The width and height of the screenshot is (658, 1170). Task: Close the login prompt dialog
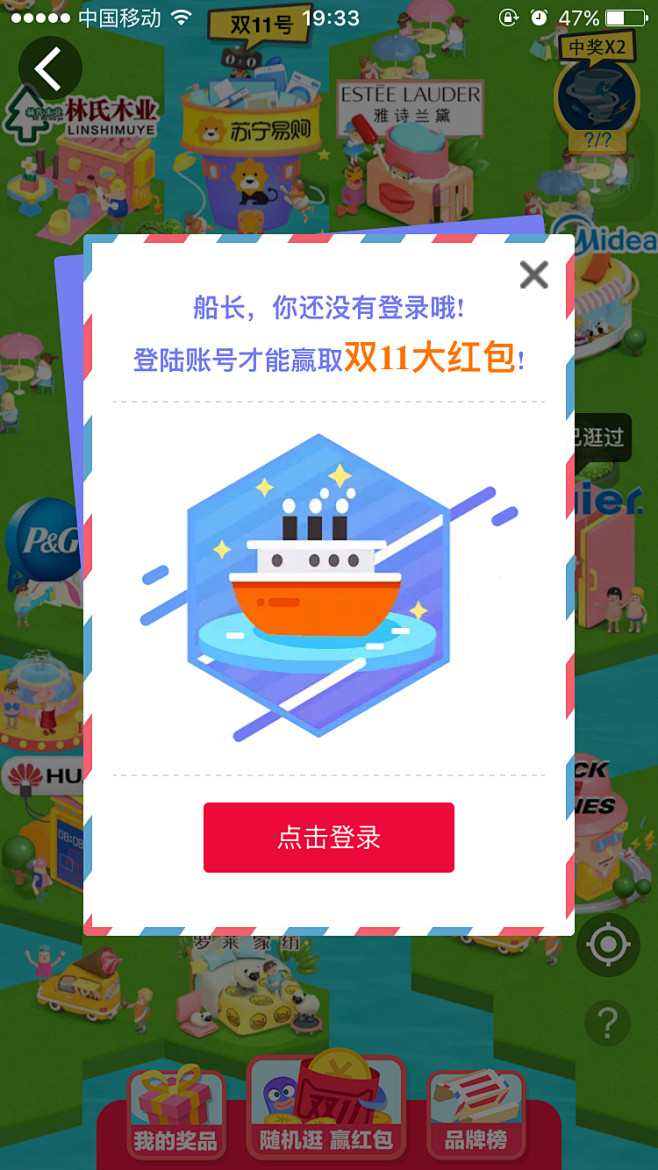tap(534, 274)
